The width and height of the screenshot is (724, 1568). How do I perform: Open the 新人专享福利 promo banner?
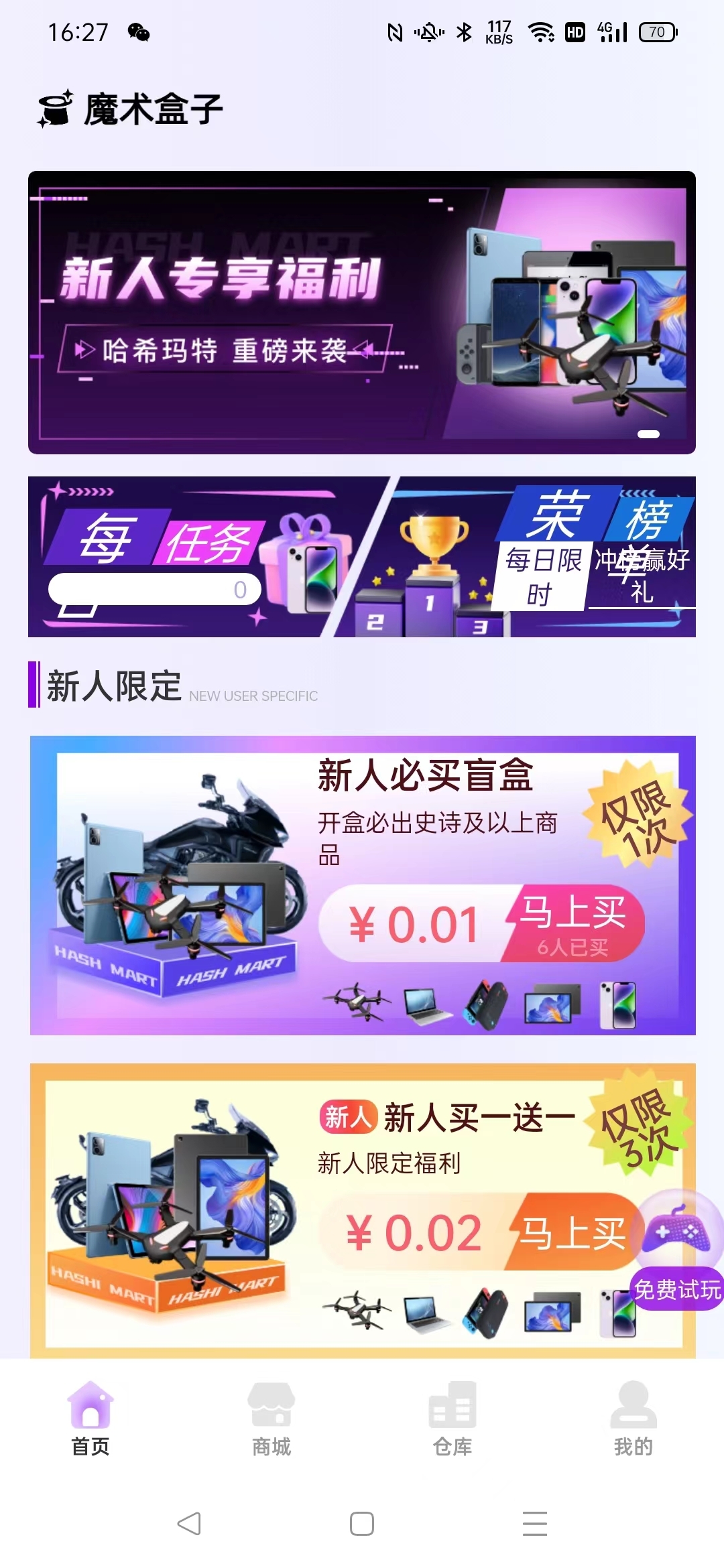coord(362,312)
